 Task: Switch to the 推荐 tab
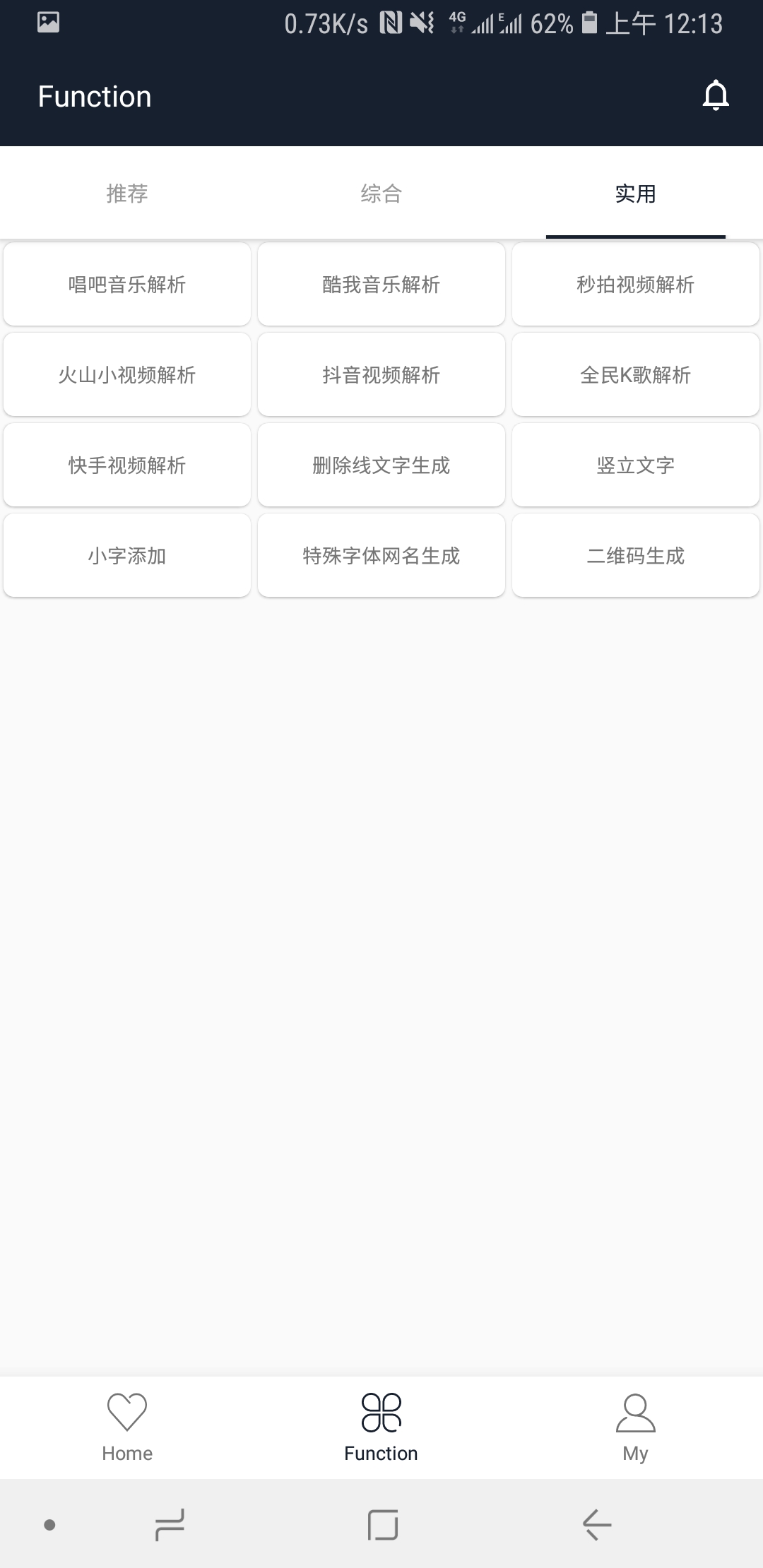(x=126, y=193)
